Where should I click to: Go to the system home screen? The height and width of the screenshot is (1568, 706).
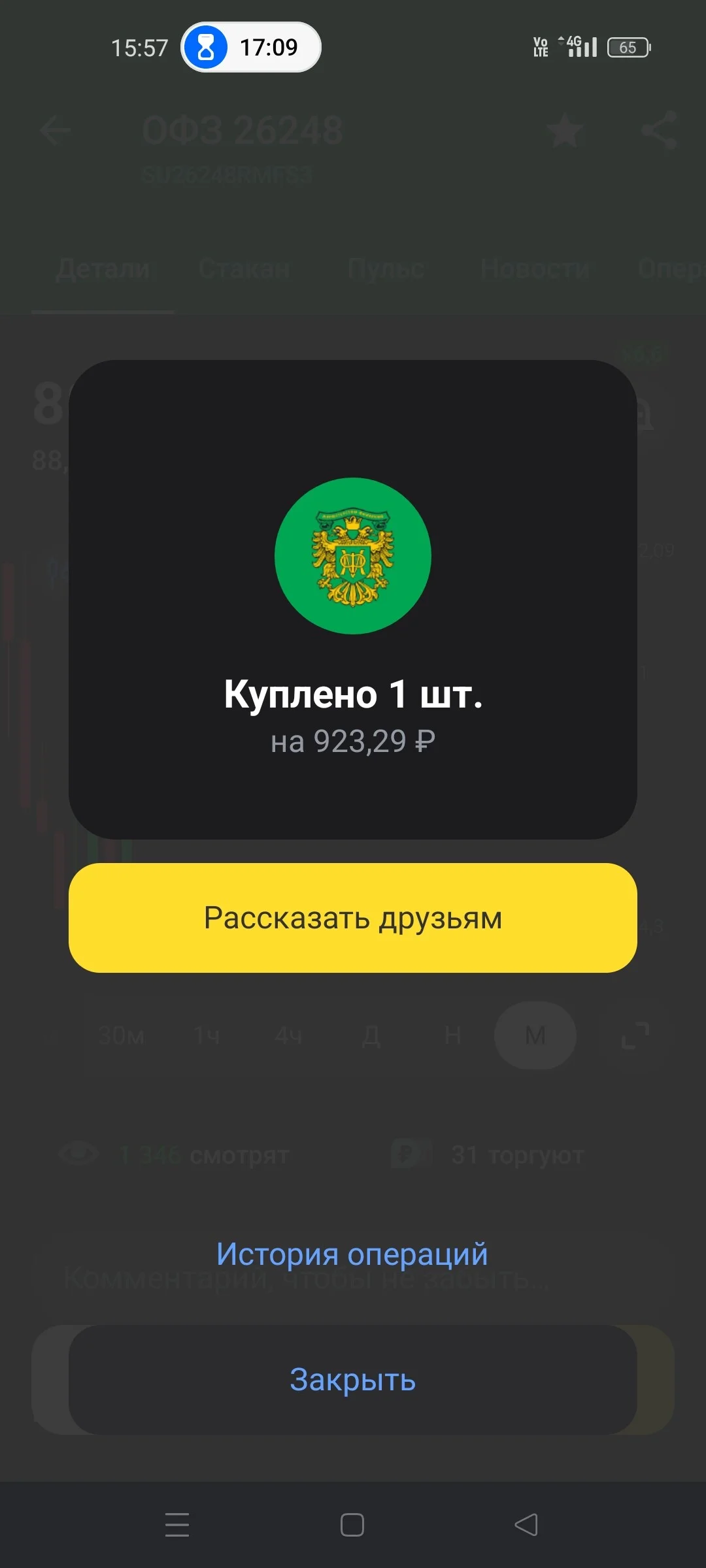point(352,1525)
